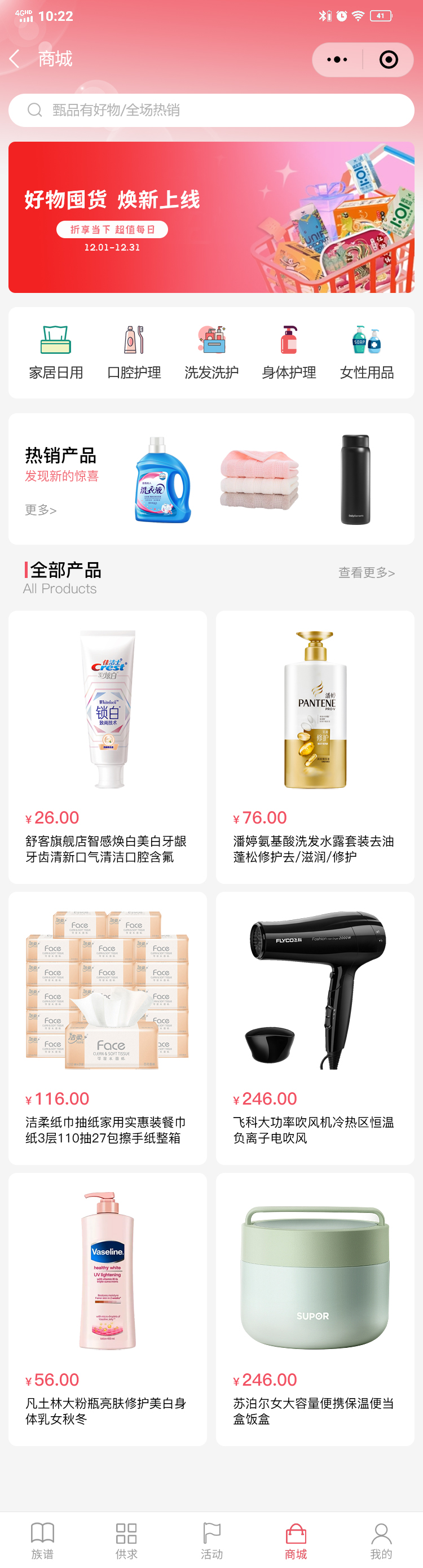
Task: Open the 好物囤货 焕新上线 promo banner
Action: 211,217
